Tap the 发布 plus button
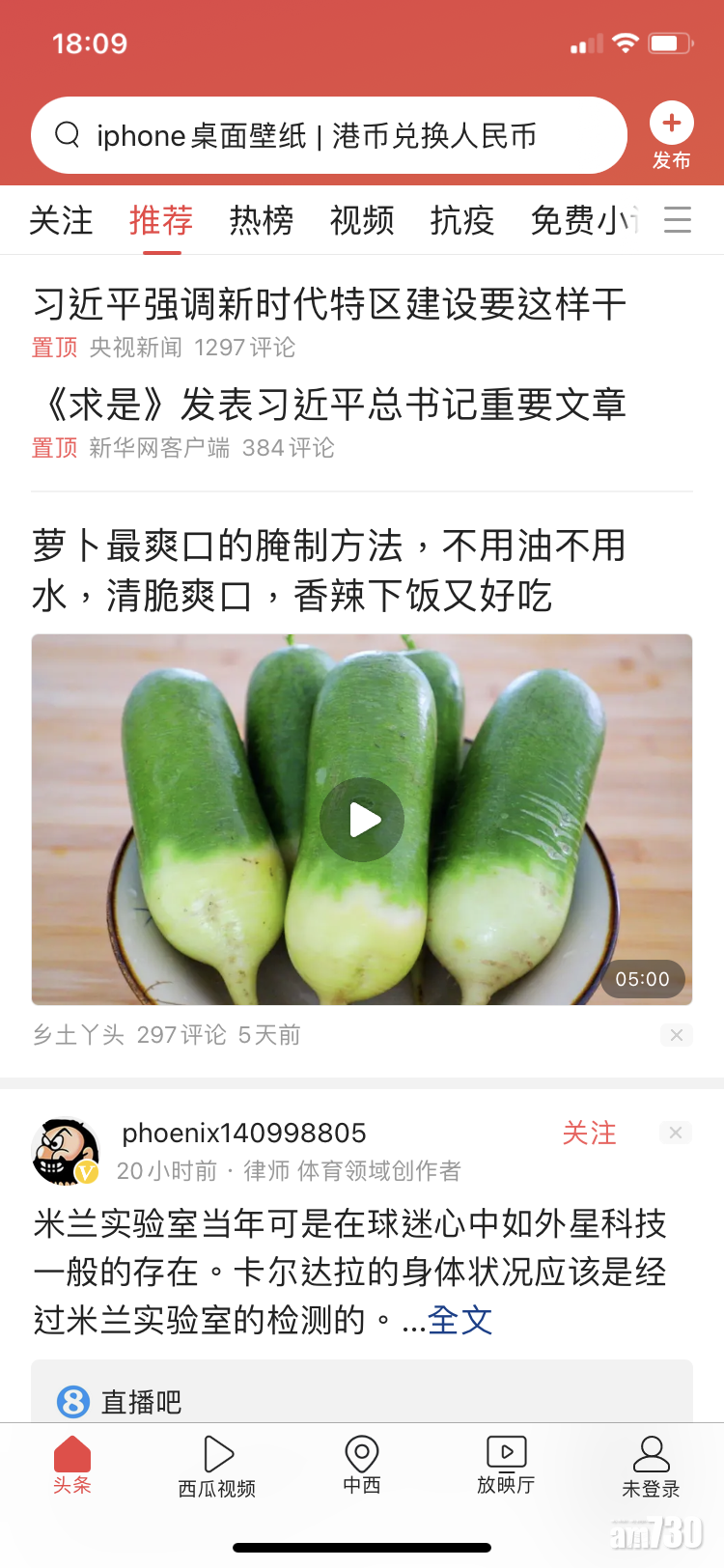Viewport: 724px width, 1568px height. pyautogui.click(x=672, y=125)
